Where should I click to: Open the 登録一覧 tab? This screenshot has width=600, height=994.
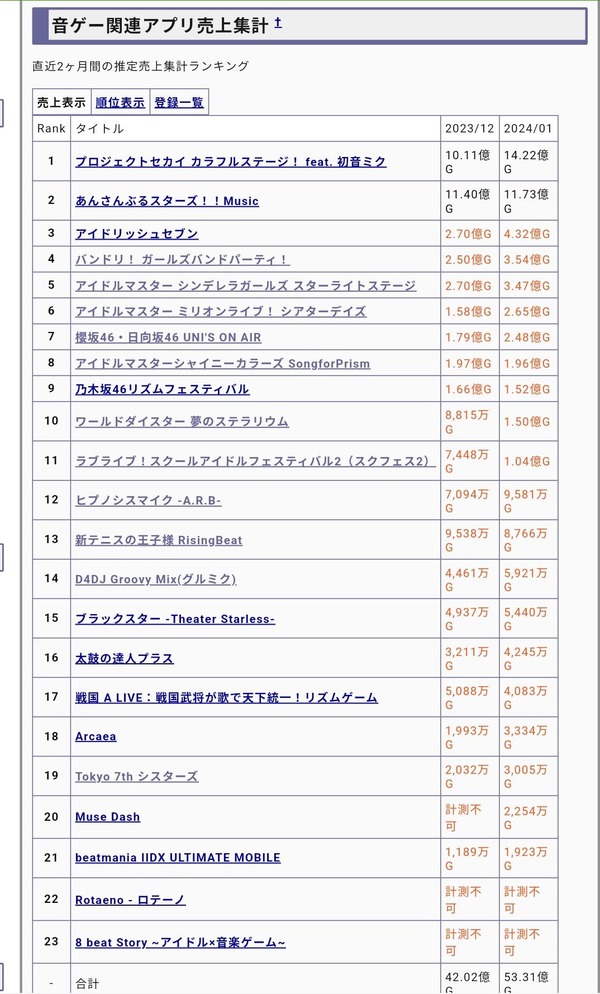pyautogui.click(x=179, y=102)
